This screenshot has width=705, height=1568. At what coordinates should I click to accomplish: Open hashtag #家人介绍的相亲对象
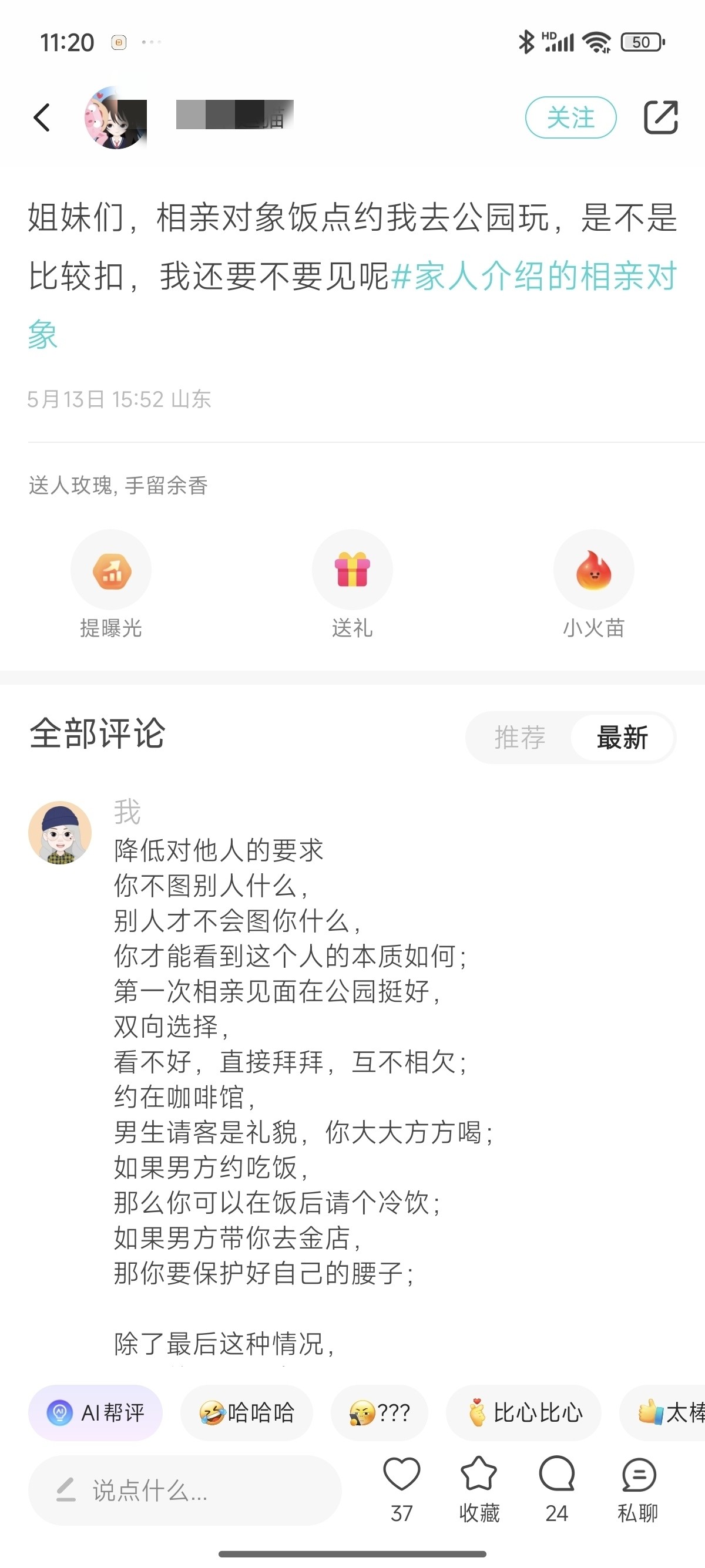352,304
